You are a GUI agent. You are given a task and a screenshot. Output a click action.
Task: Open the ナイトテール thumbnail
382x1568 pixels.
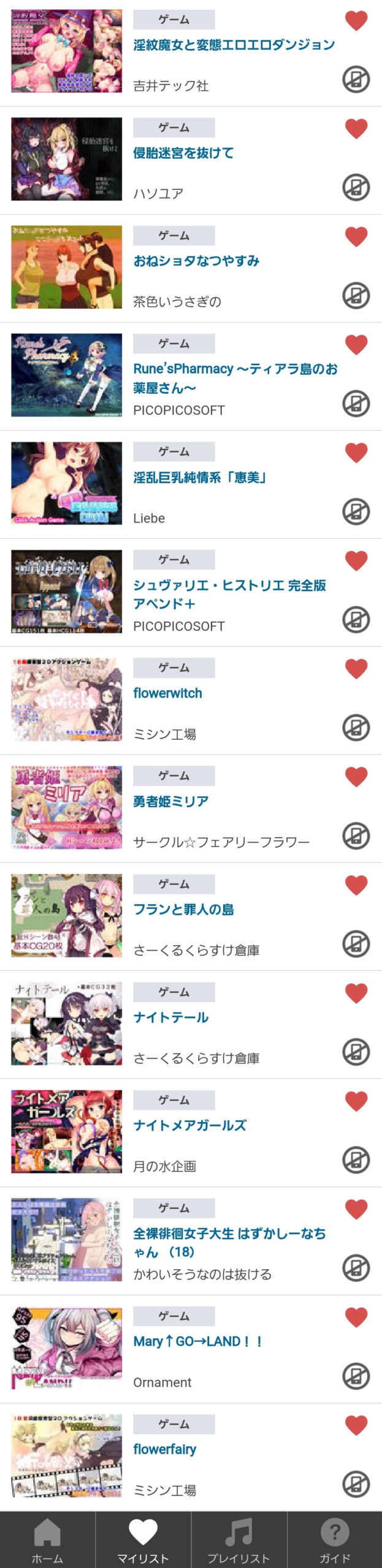pyautogui.click(x=66, y=1023)
